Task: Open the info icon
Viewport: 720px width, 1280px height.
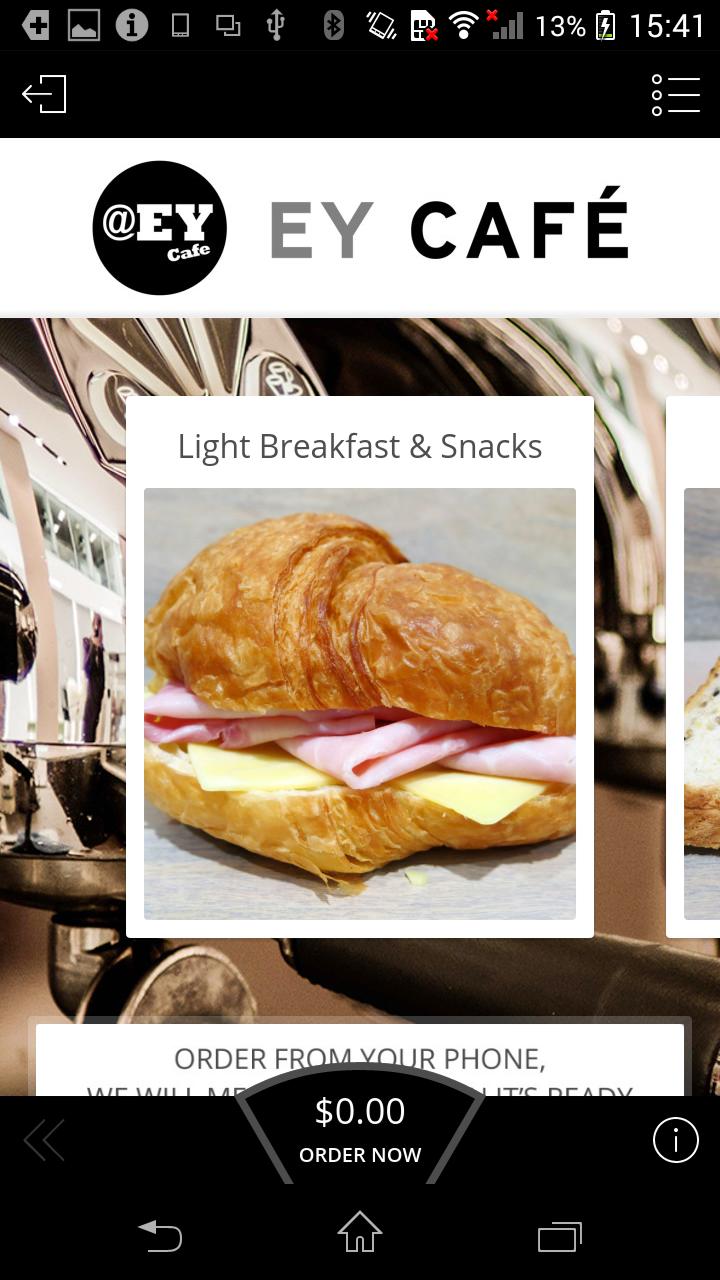Action: [x=676, y=1140]
